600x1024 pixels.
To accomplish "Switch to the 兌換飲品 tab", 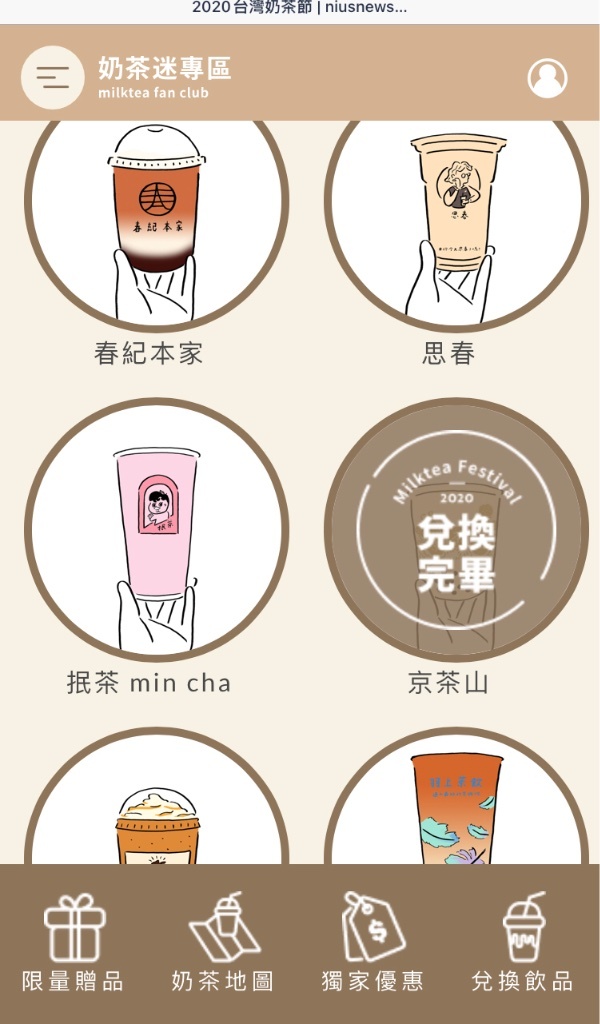I will tap(523, 943).
